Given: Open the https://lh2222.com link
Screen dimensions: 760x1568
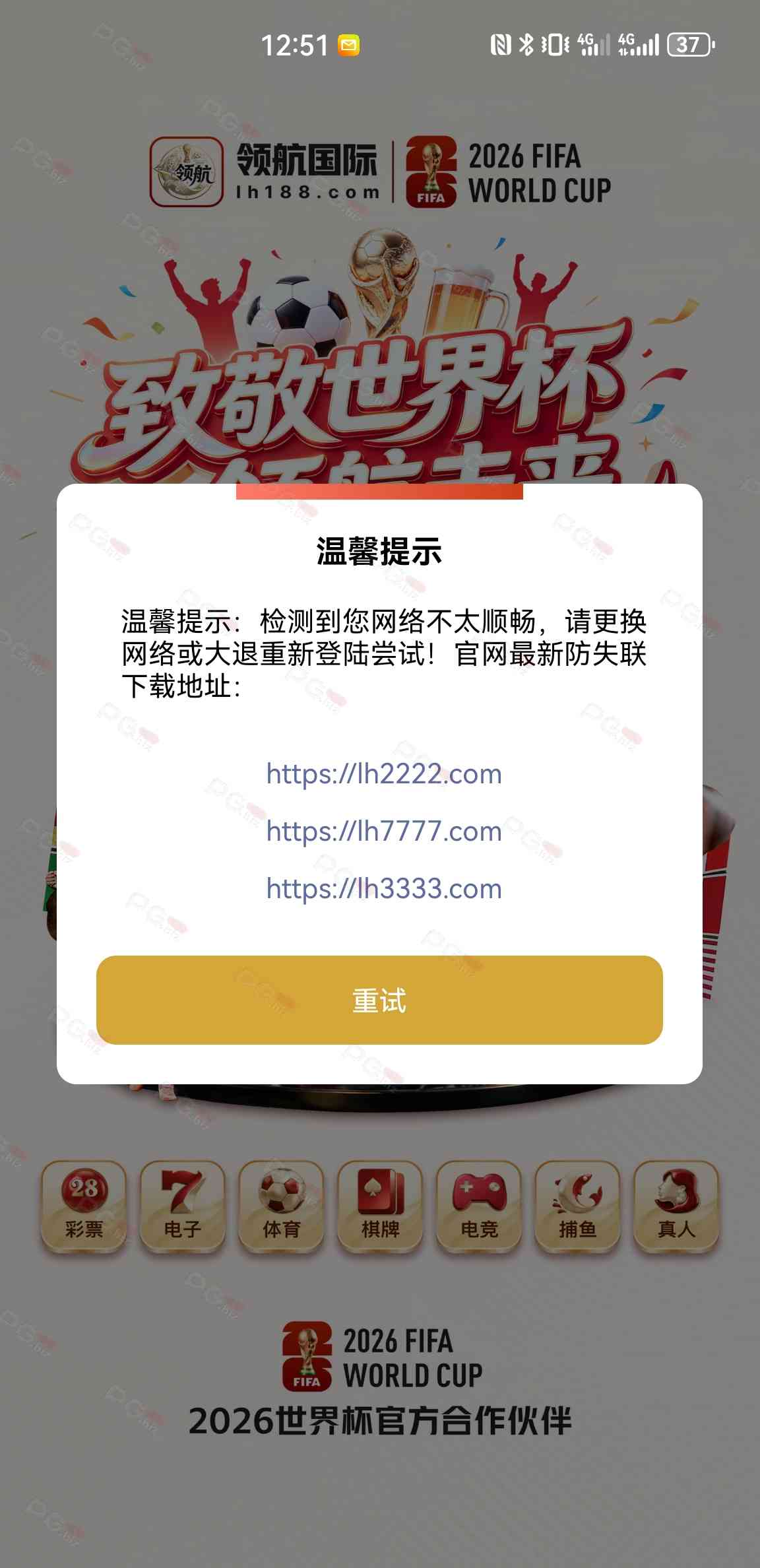Looking at the screenshot, I should point(384,774).
